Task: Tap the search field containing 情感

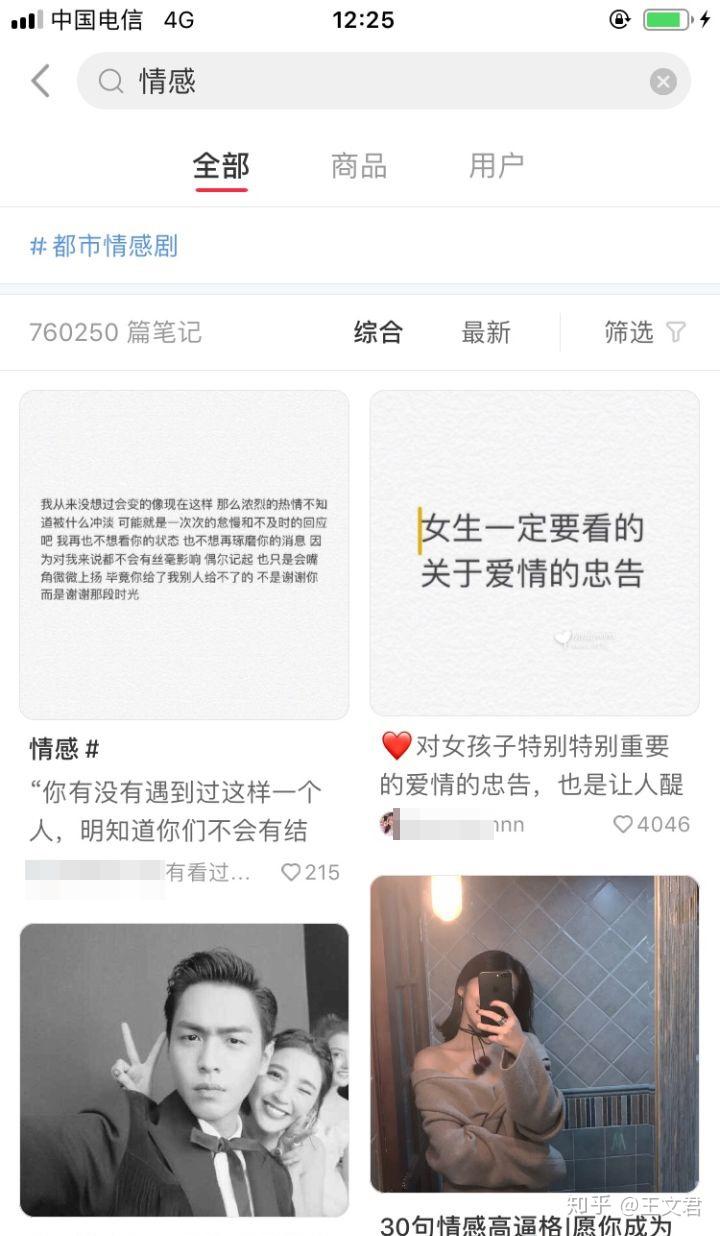Action: [x=380, y=81]
